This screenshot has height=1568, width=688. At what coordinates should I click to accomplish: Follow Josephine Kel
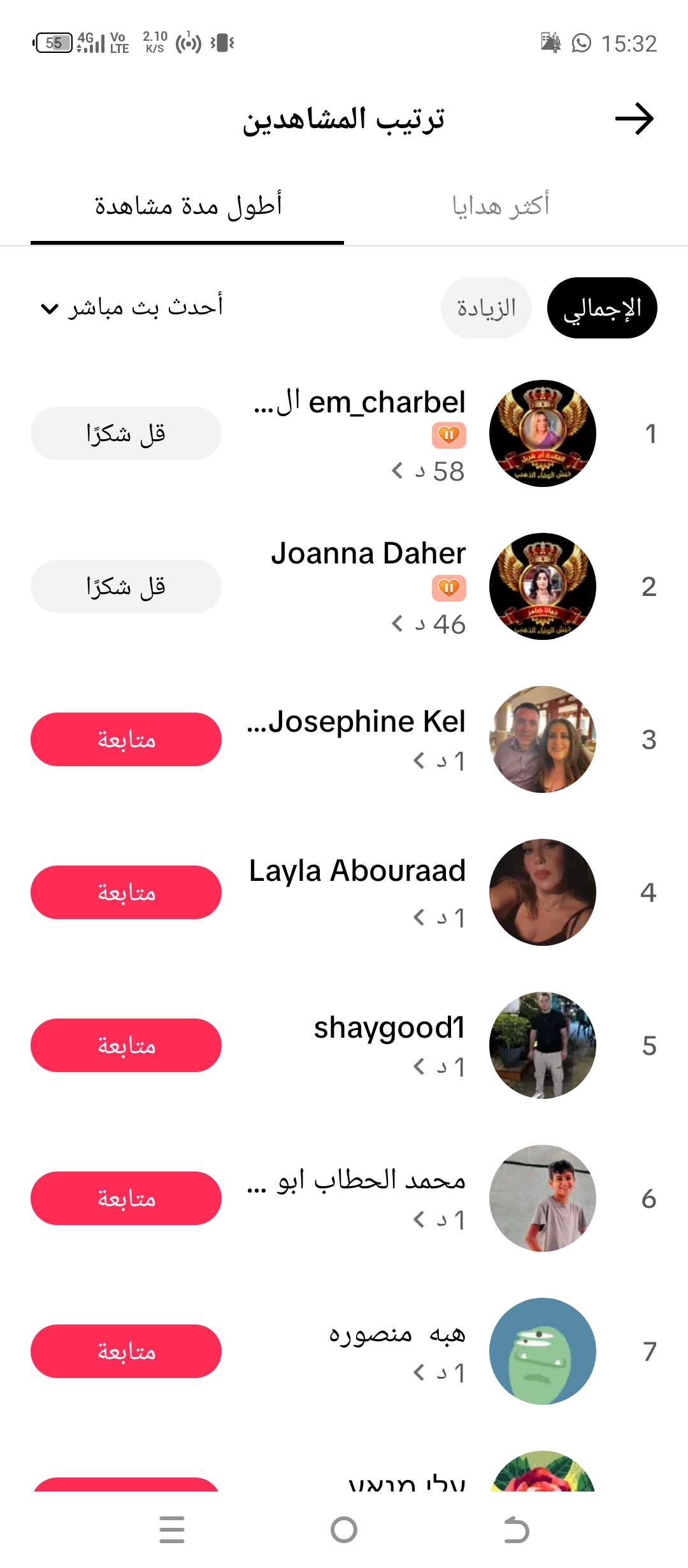pyautogui.click(x=126, y=739)
